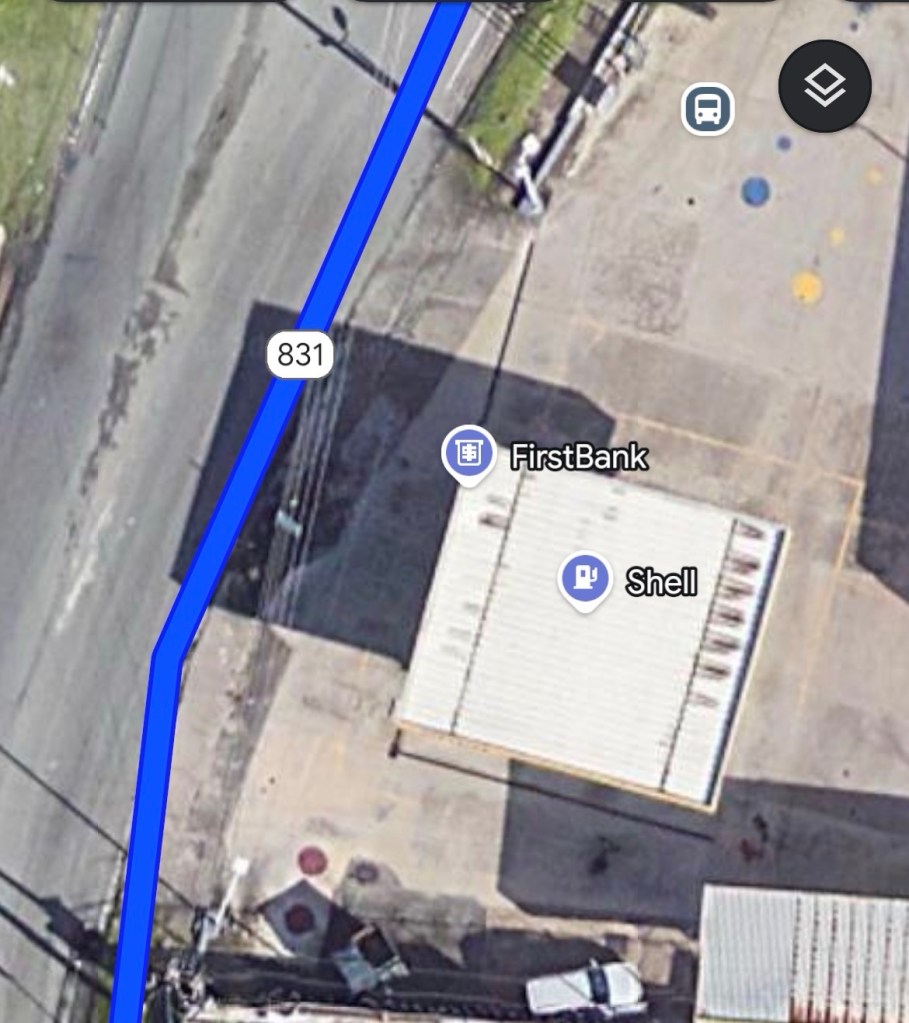909x1023 pixels.
Task: Select the FirstBank place marker
Action: (x=469, y=454)
